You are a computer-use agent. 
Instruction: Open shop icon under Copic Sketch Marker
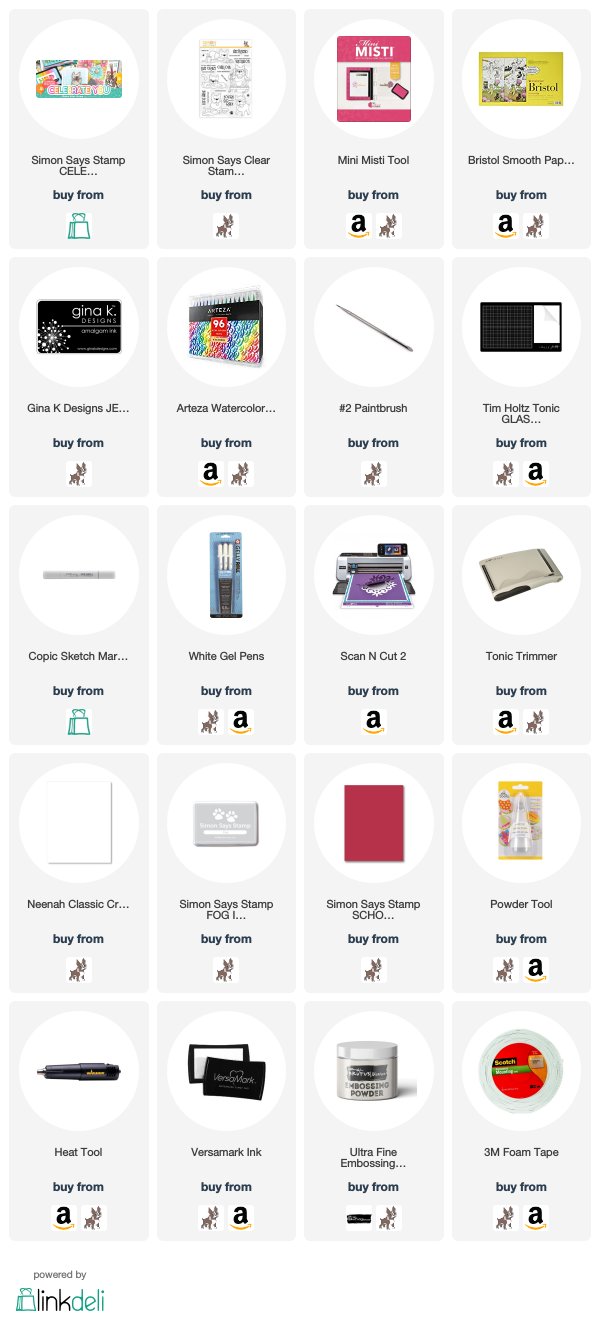tap(78, 721)
